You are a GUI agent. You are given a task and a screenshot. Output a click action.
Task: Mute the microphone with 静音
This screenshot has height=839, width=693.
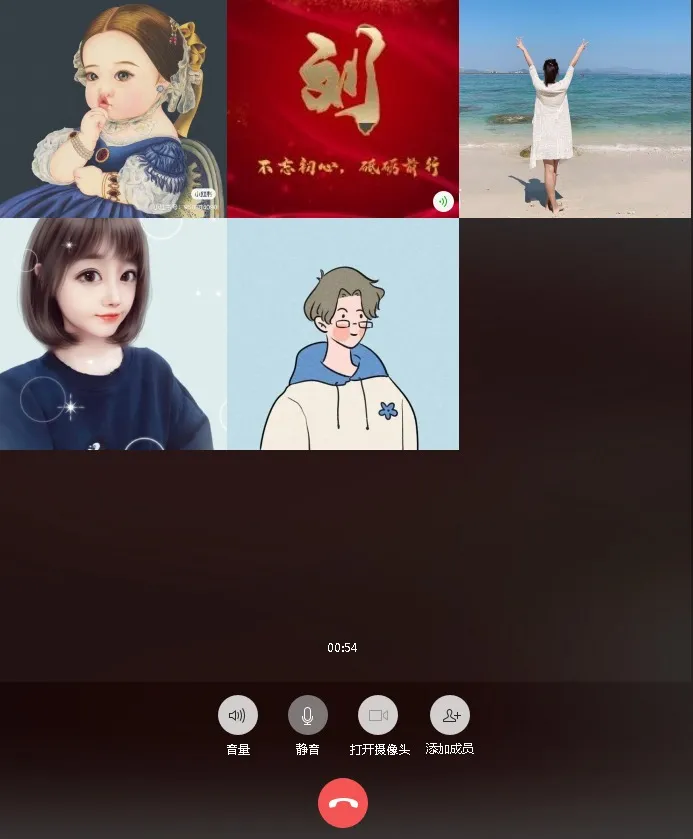tap(308, 715)
